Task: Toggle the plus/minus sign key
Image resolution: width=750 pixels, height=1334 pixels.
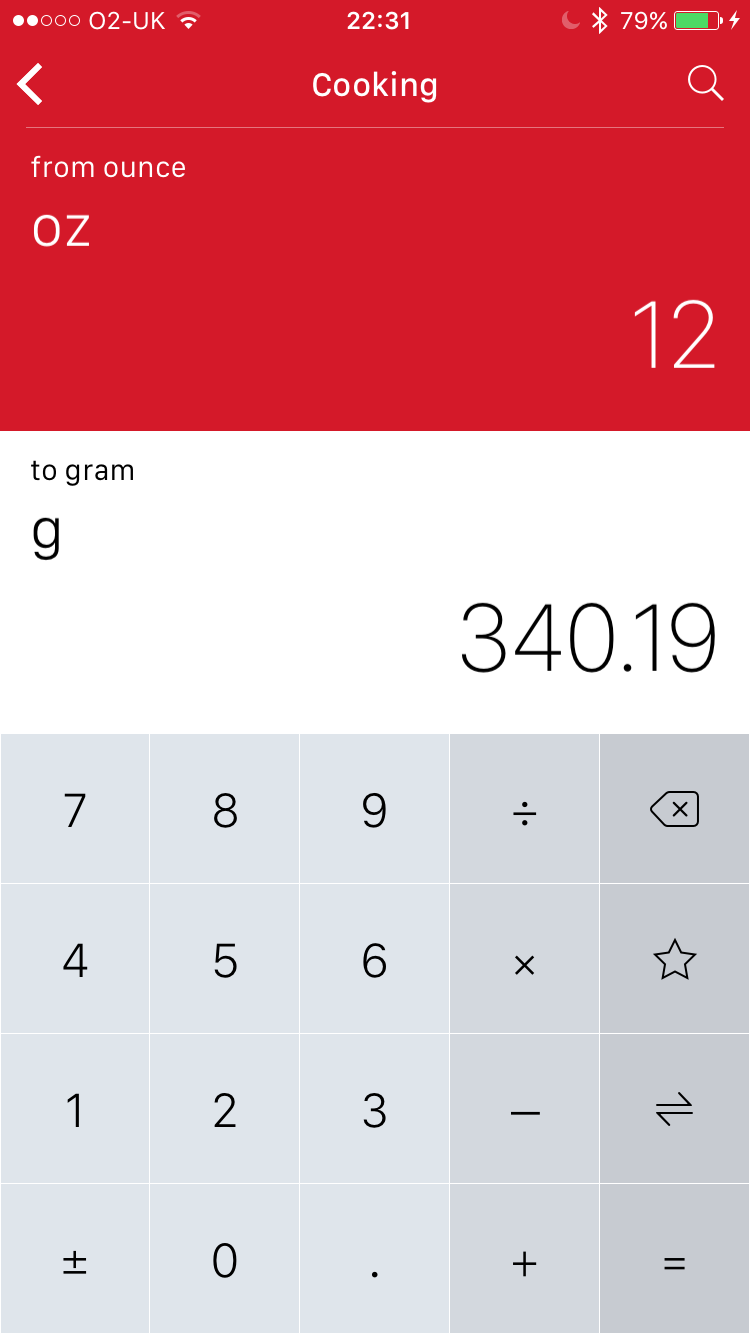Action: point(75,1259)
